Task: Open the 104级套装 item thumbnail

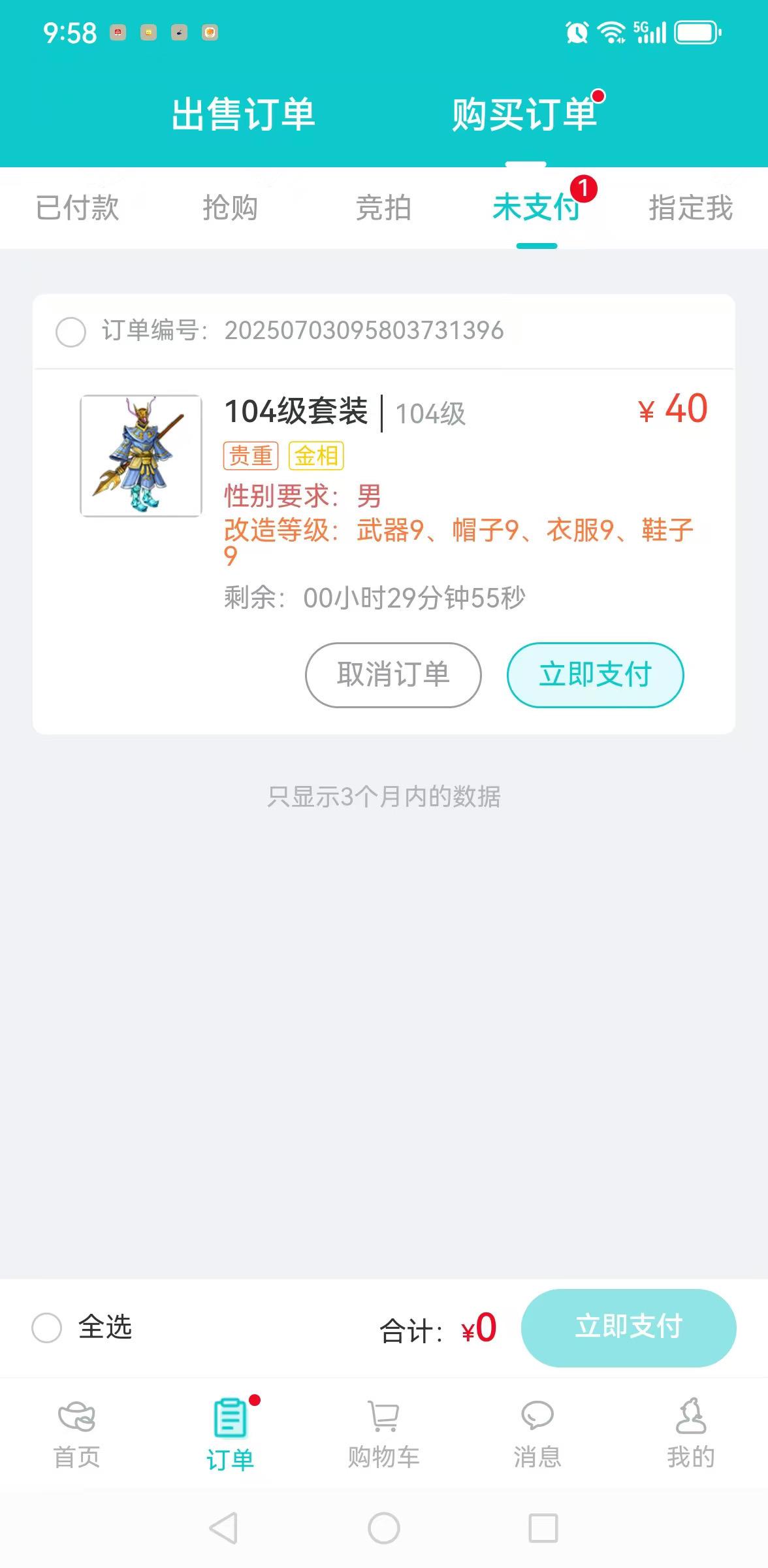Action: click(140, 455)
